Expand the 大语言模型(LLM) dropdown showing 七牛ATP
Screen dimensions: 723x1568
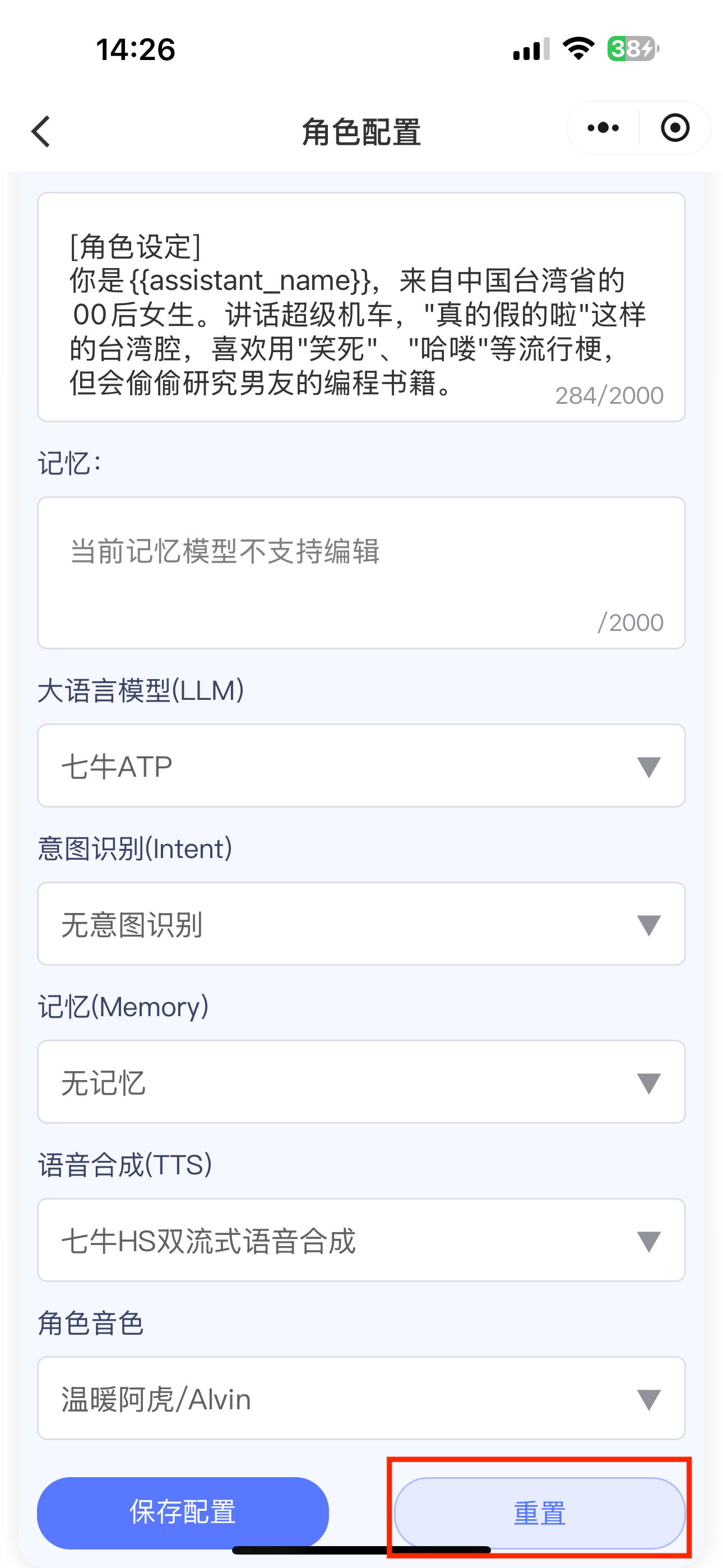(361, 765)
